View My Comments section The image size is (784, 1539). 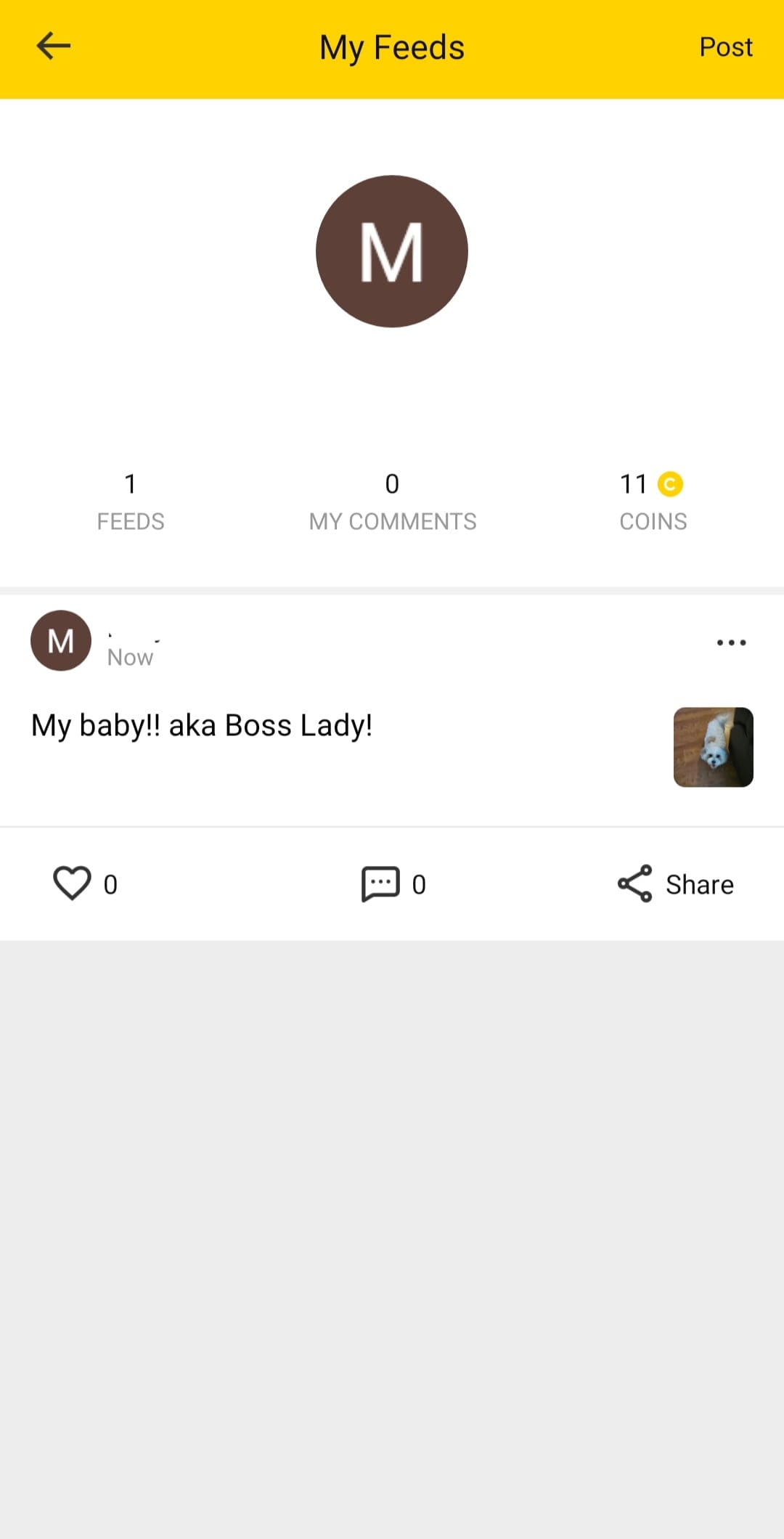[392, 502]
